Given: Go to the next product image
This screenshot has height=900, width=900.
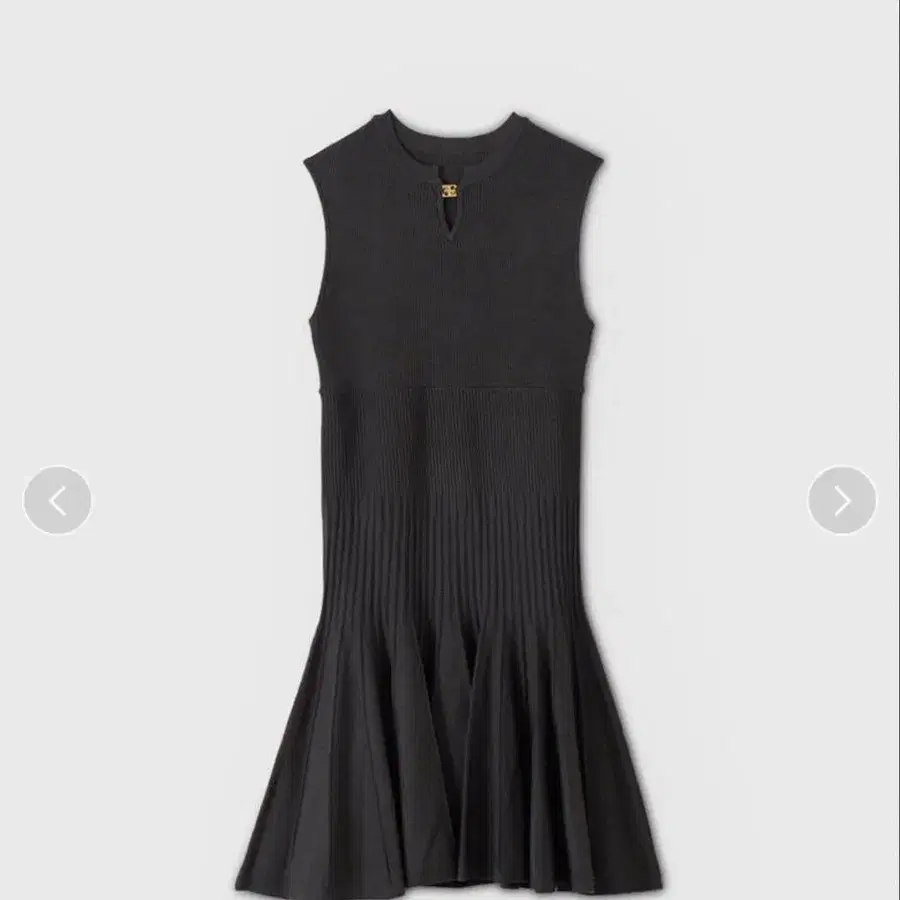Looking at the screenshot, I should [x=842, y=501].
